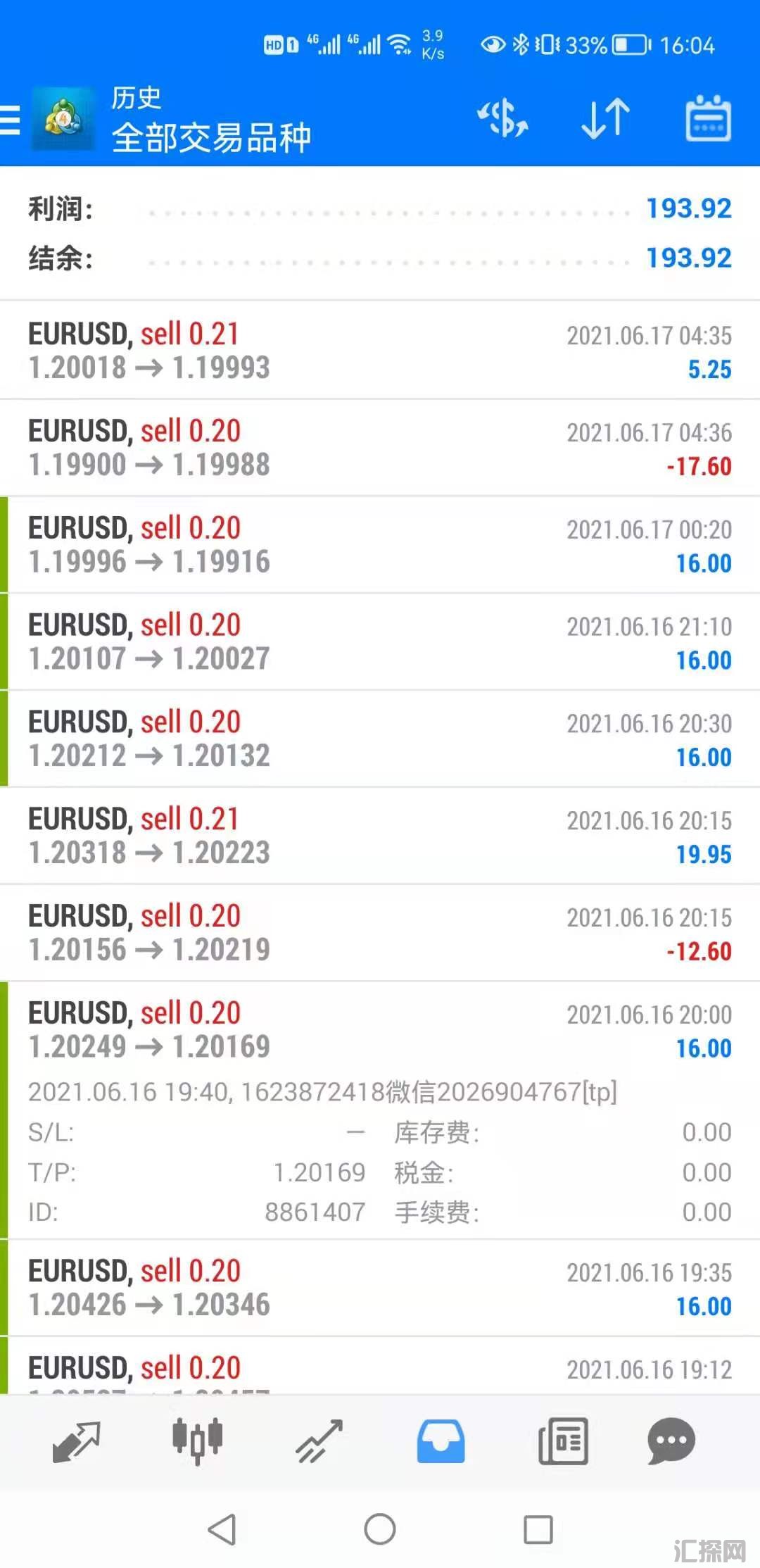Switch to the Chart tab
The width and height of the screenshot is (760, 1568).
tap(198, 1441)
